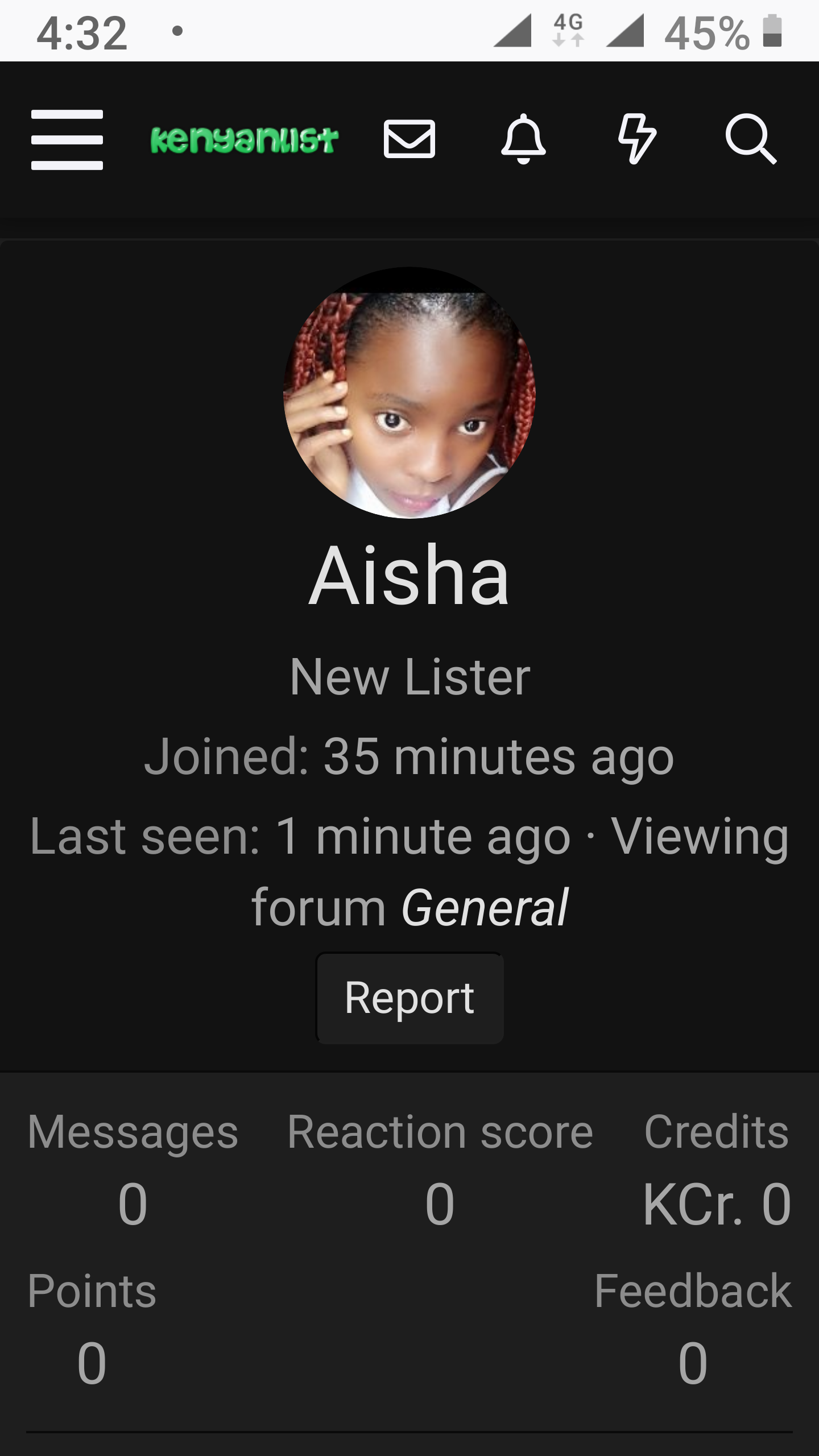
Task: Open the notifications bell
Action: (x=523, y=139)
